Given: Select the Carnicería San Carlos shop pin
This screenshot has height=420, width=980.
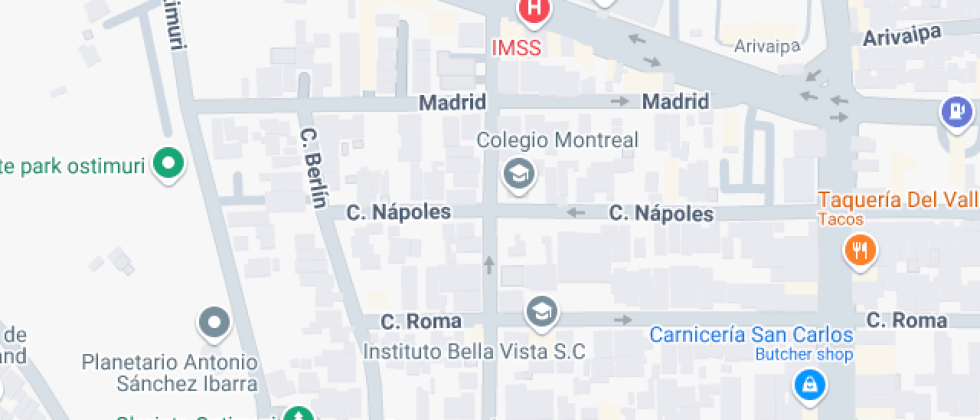Looking at the screenshot, I should [x=809, y=385].
